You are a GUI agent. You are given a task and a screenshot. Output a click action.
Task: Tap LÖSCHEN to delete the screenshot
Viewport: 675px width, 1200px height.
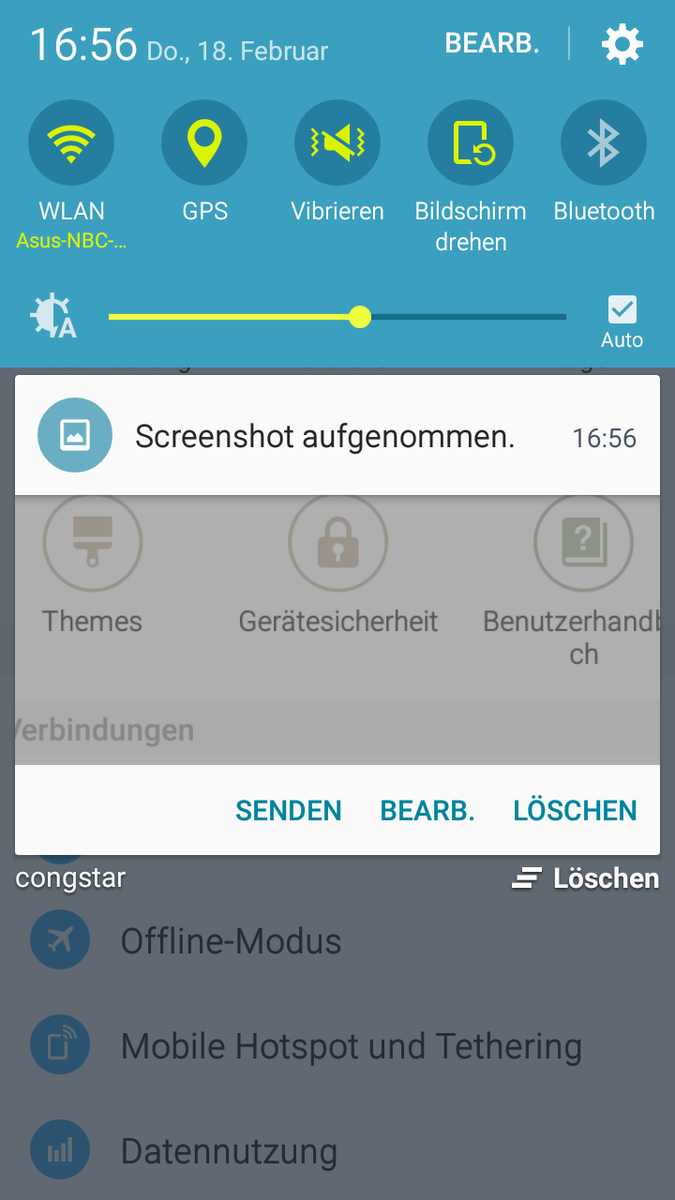click(574, 810)
